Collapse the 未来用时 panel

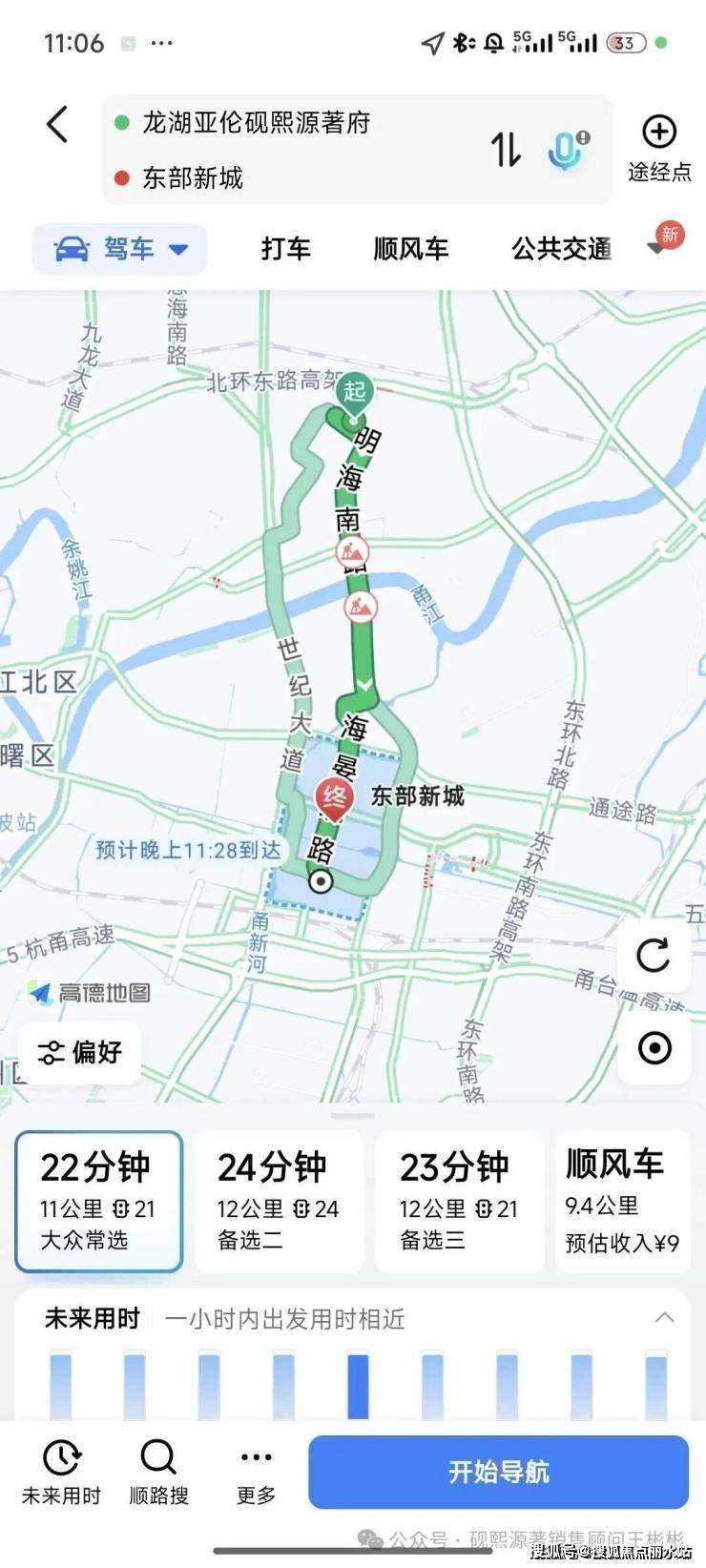(x=665, y=1317)
